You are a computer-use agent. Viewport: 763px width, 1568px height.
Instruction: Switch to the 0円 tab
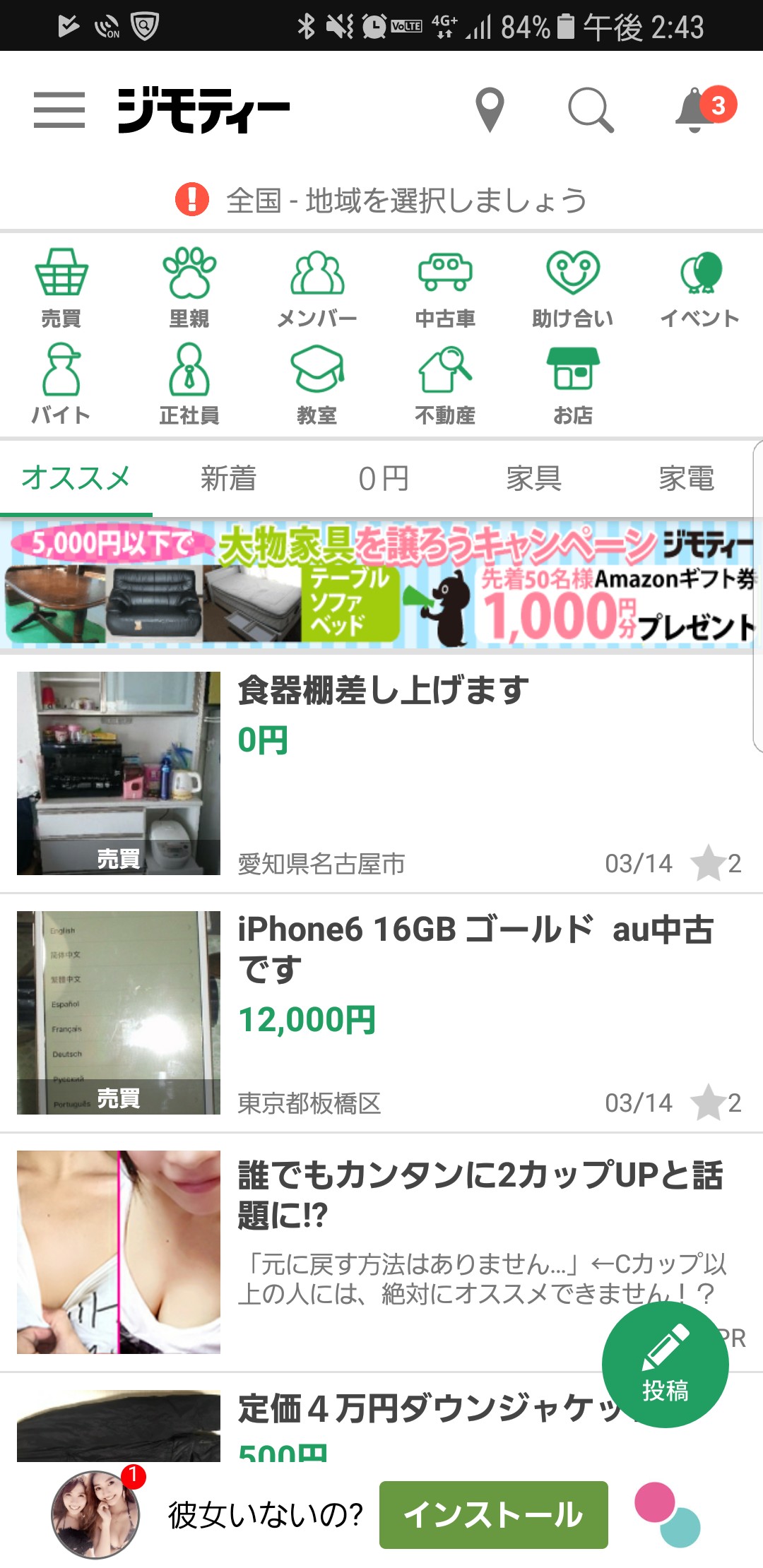[x=383, y=479]
